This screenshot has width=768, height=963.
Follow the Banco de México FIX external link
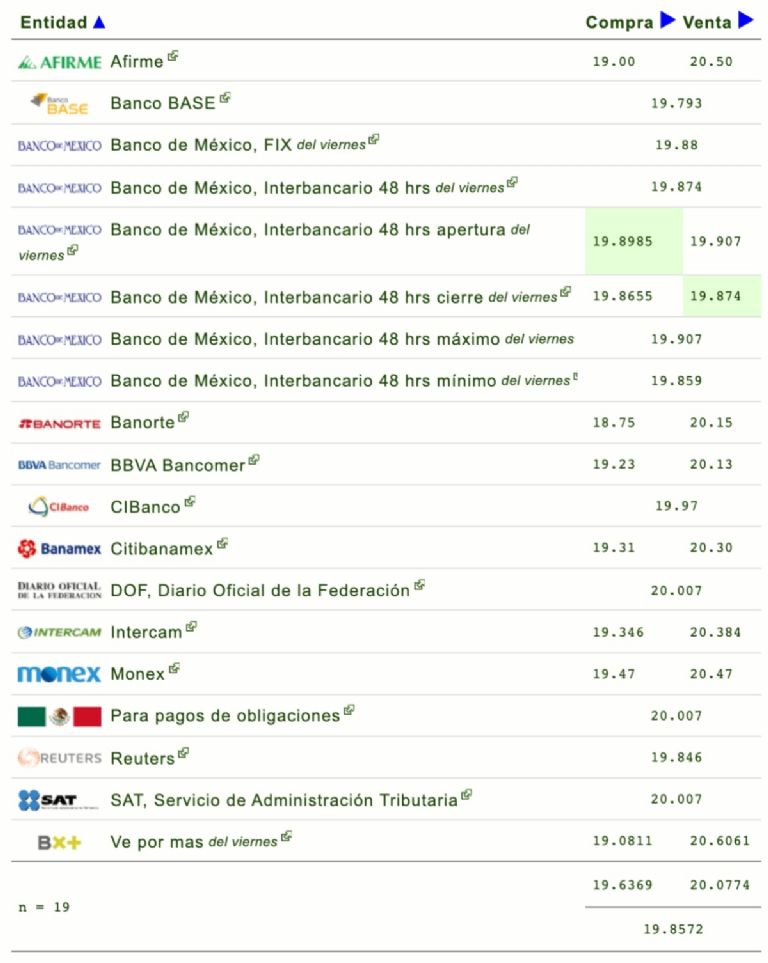(x=374, y=140)
